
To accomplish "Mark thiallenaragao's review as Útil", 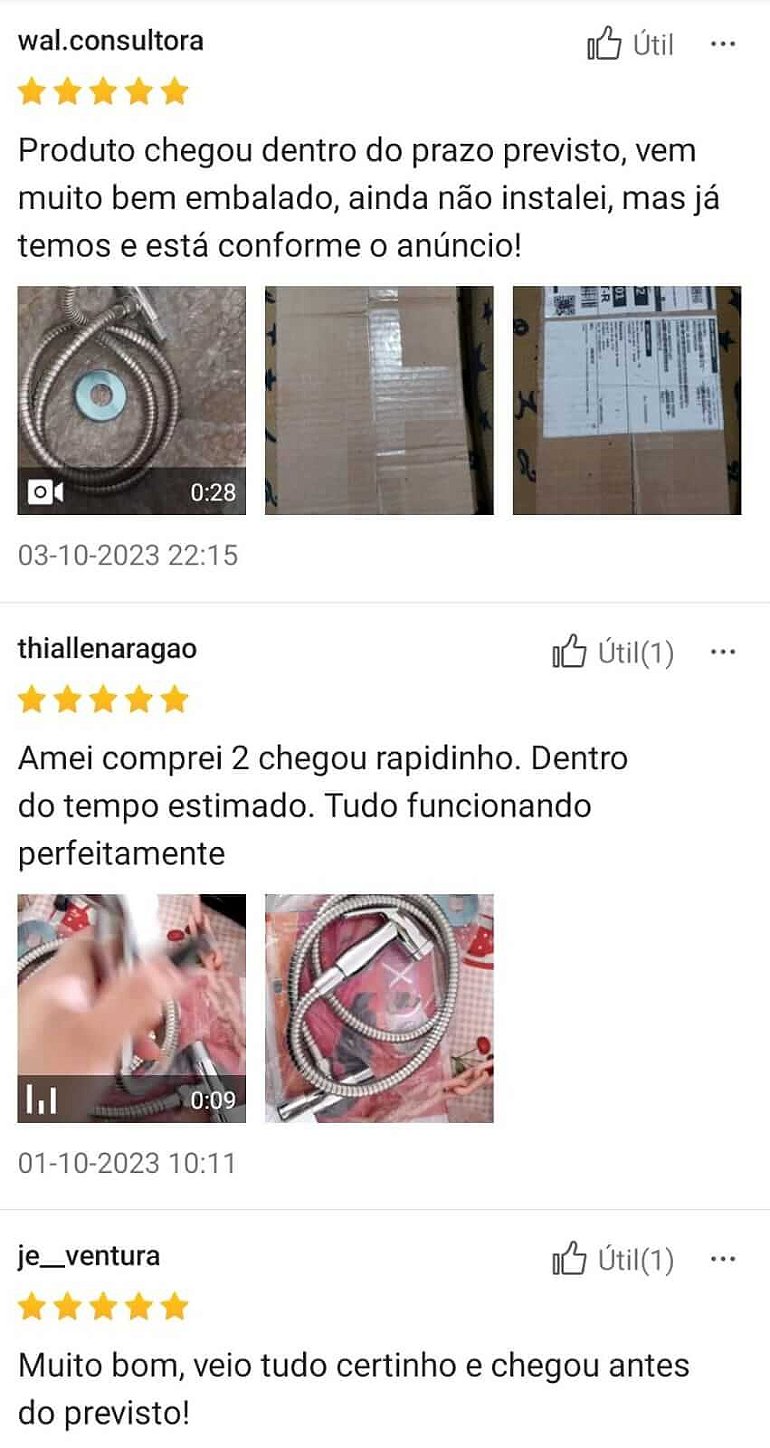I will (613, 653).
